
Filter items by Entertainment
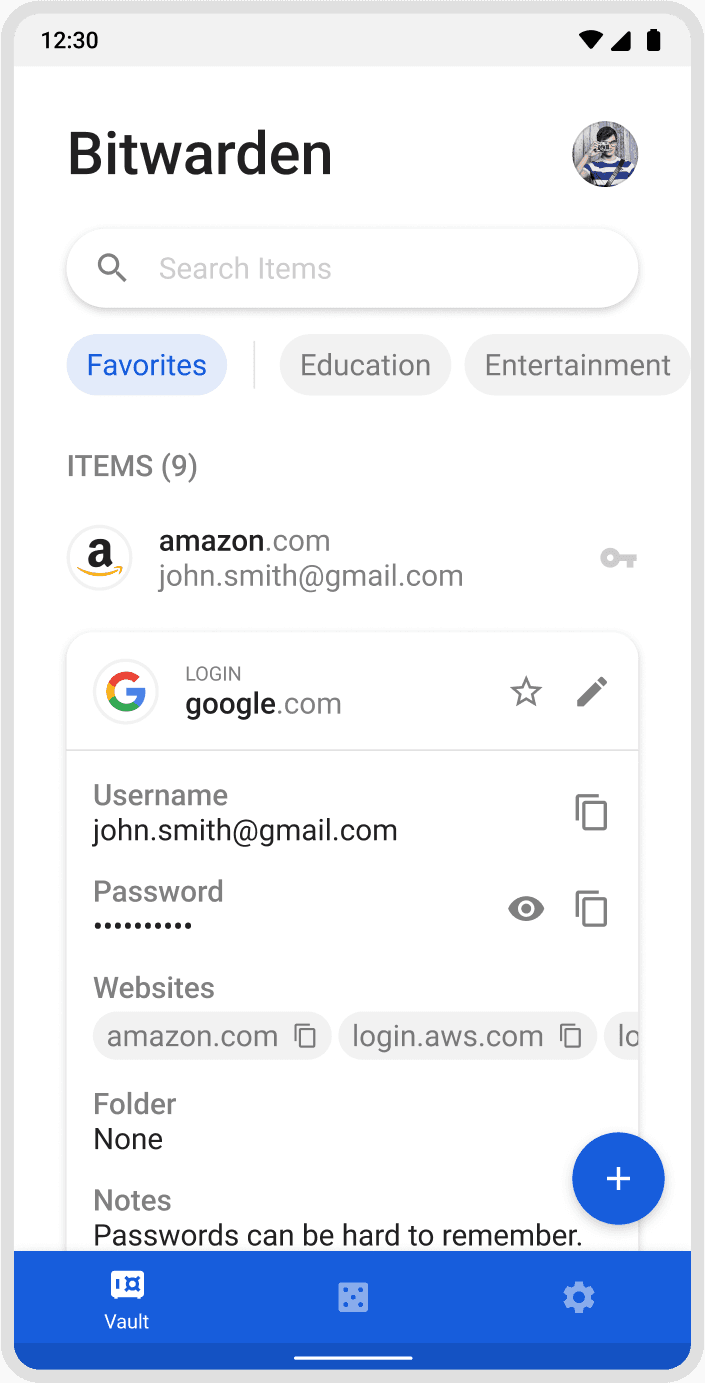point(577,365)
